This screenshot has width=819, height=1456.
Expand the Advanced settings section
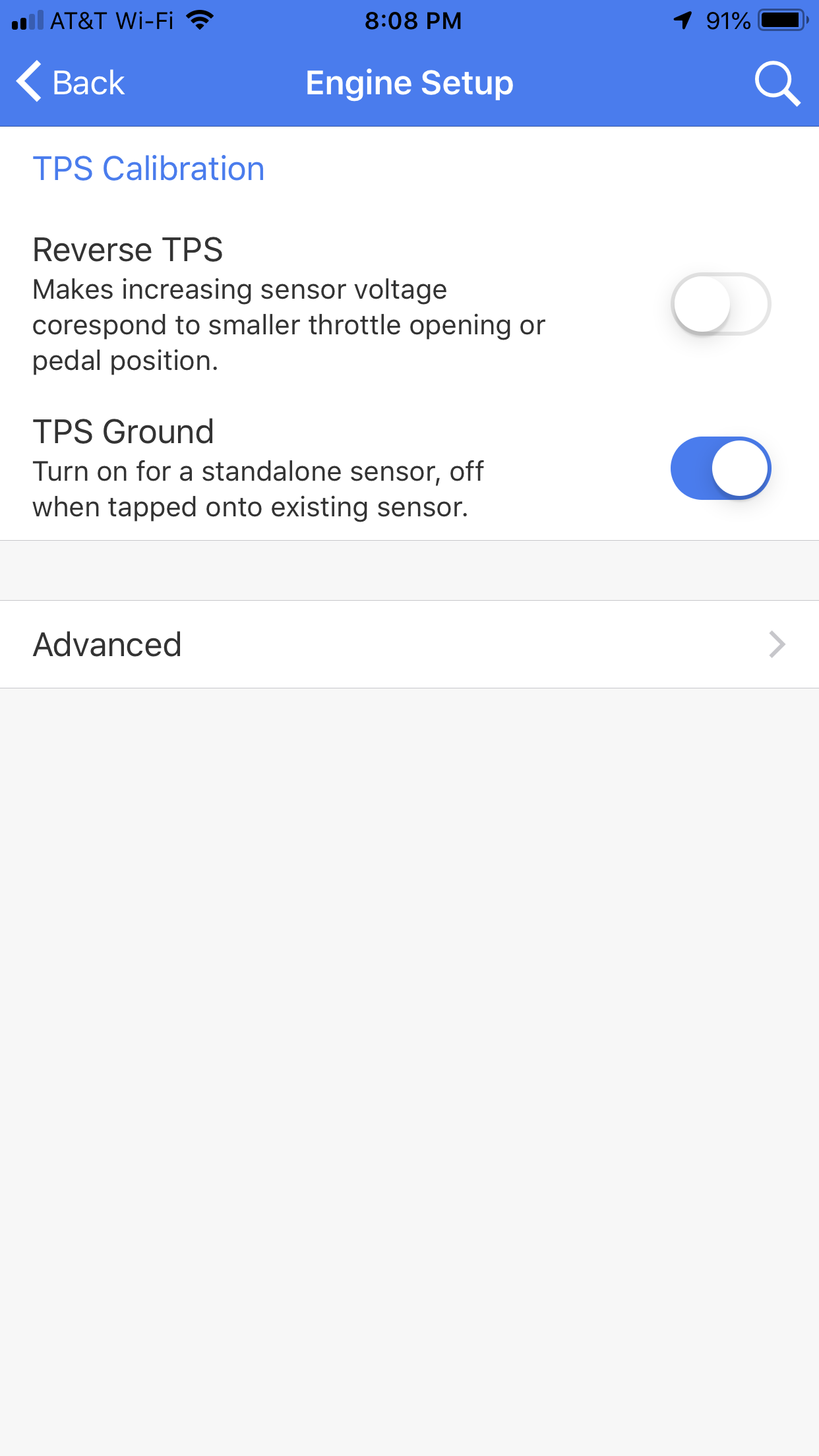click(x=409, y=644)
